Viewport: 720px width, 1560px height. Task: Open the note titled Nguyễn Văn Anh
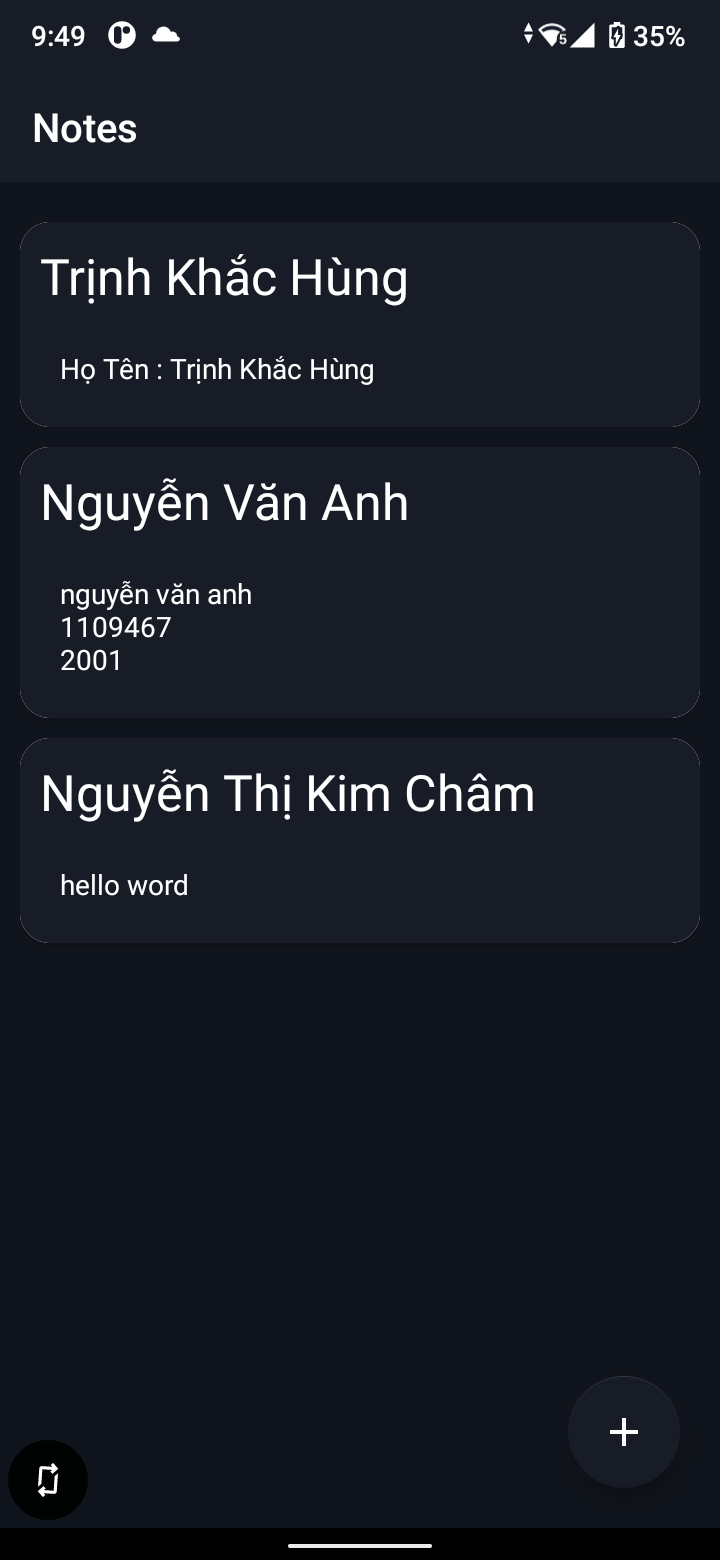360,582
